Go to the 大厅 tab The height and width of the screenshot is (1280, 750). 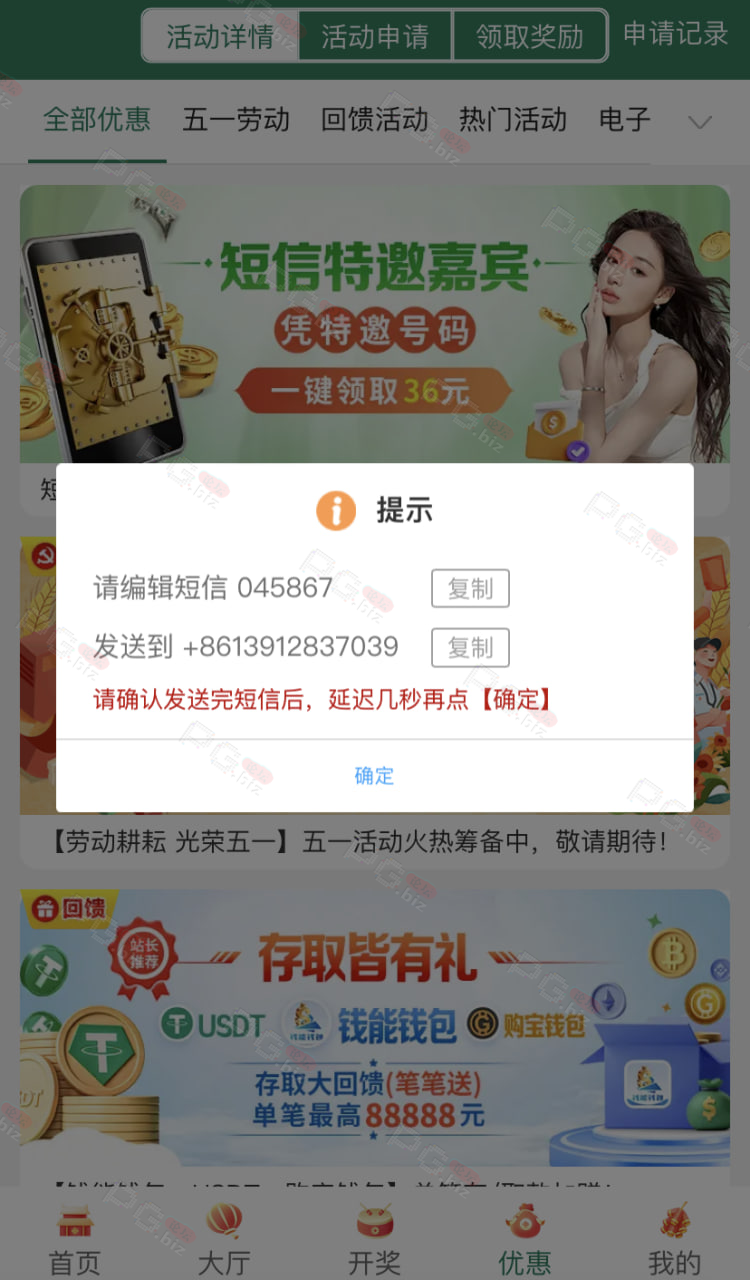coord(224,1240)
